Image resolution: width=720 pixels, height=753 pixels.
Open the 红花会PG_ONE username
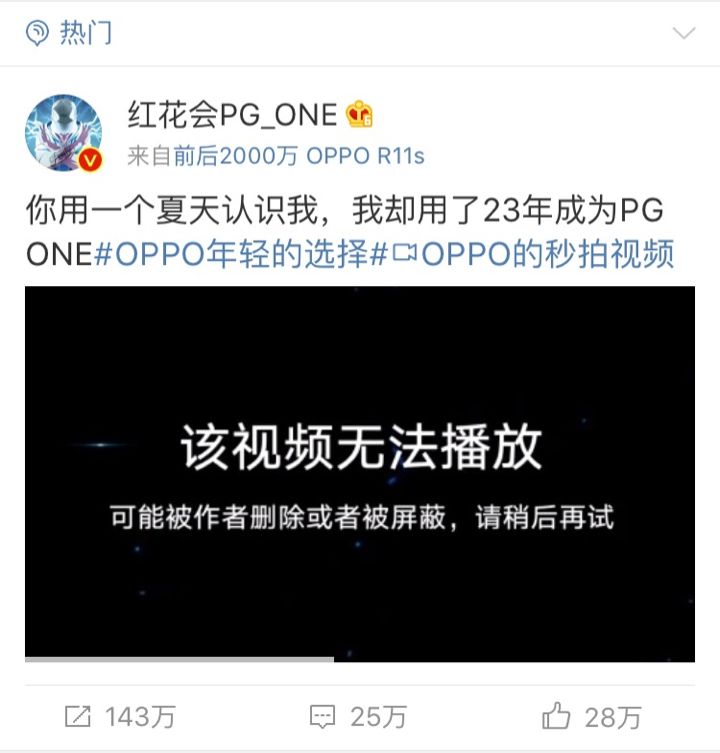233,115
